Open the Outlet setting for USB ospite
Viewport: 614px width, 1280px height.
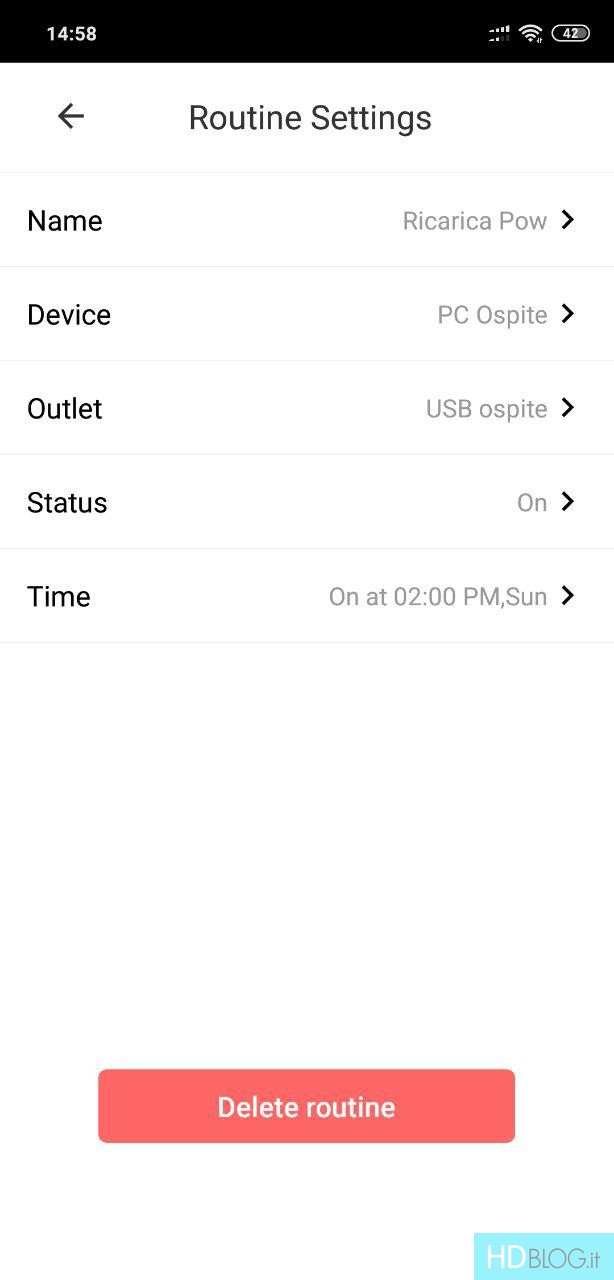point(307,408)
